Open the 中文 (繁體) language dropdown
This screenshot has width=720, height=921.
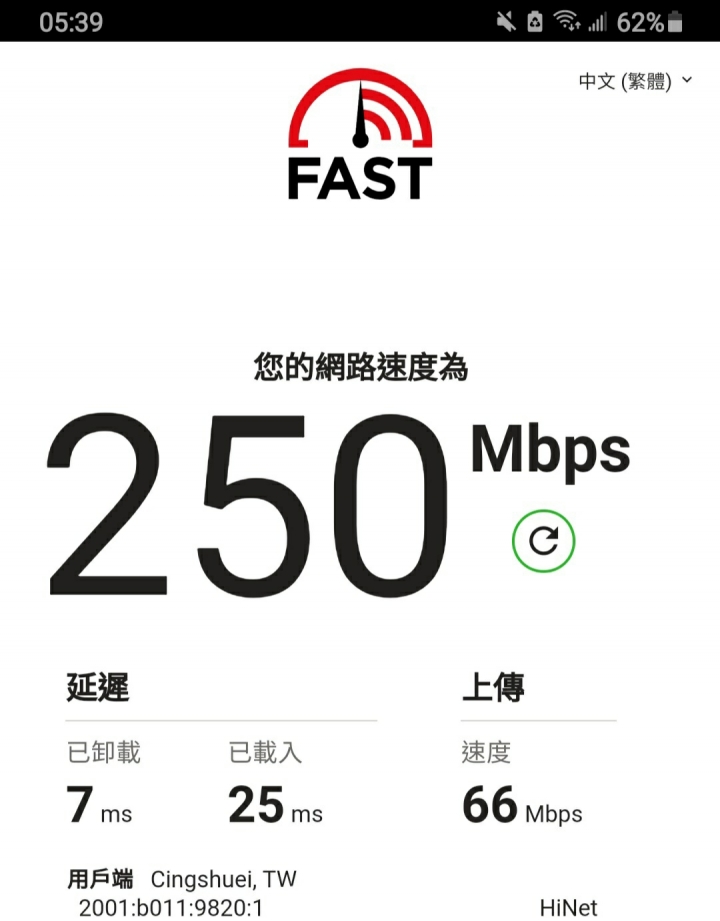tap(635, 82)
